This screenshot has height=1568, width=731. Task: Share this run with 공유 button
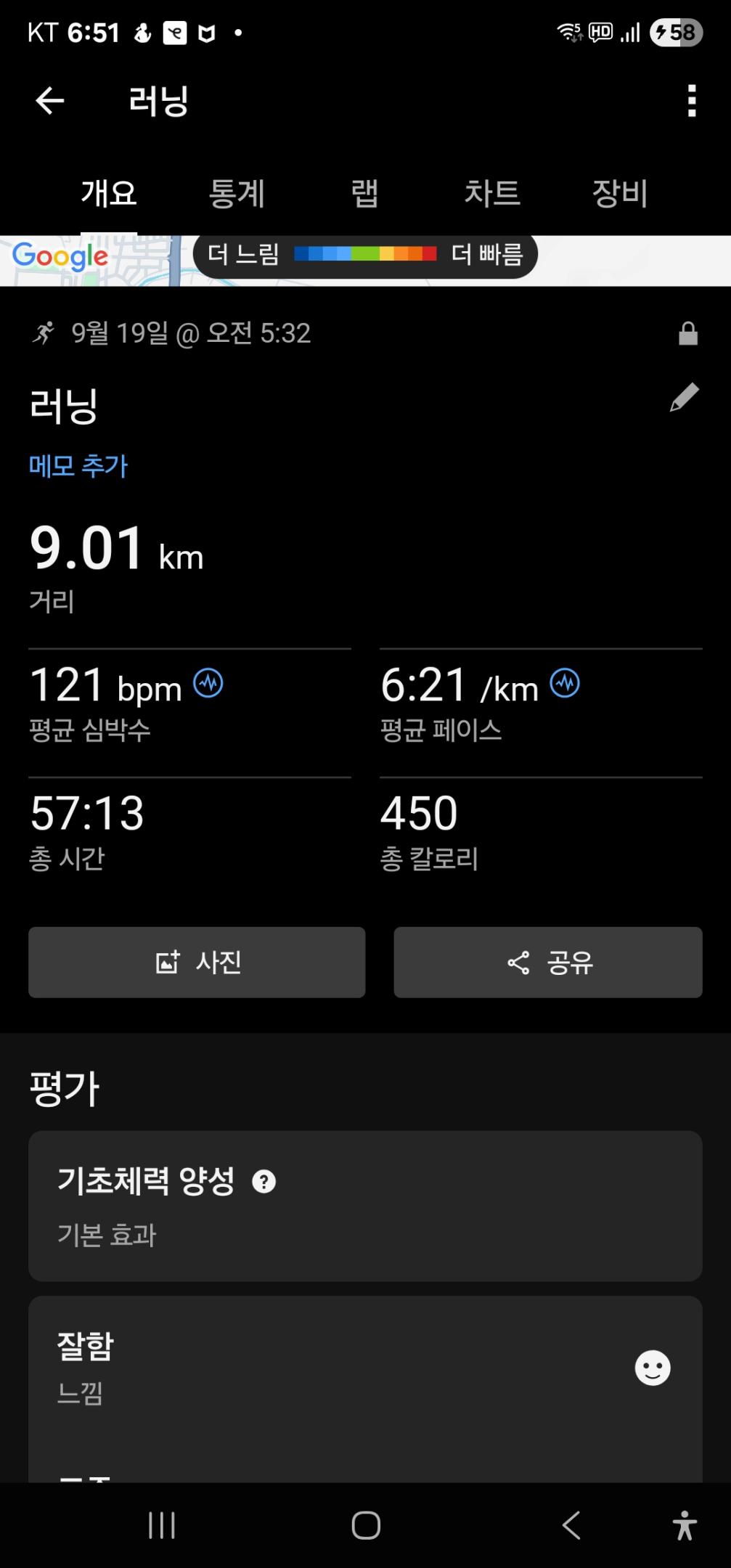pos(548,963)
